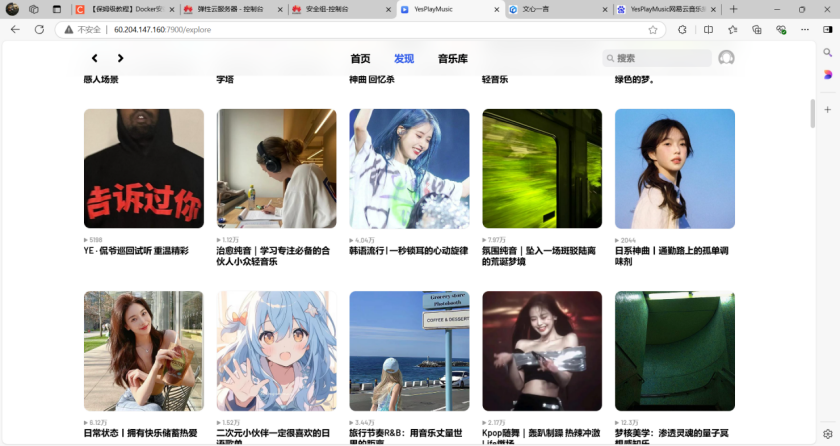The width and height of the screenshot is (840, 446).
Task: Open the 日系神曲 通勤路上 playlist
Action: (x=674, y=168)
